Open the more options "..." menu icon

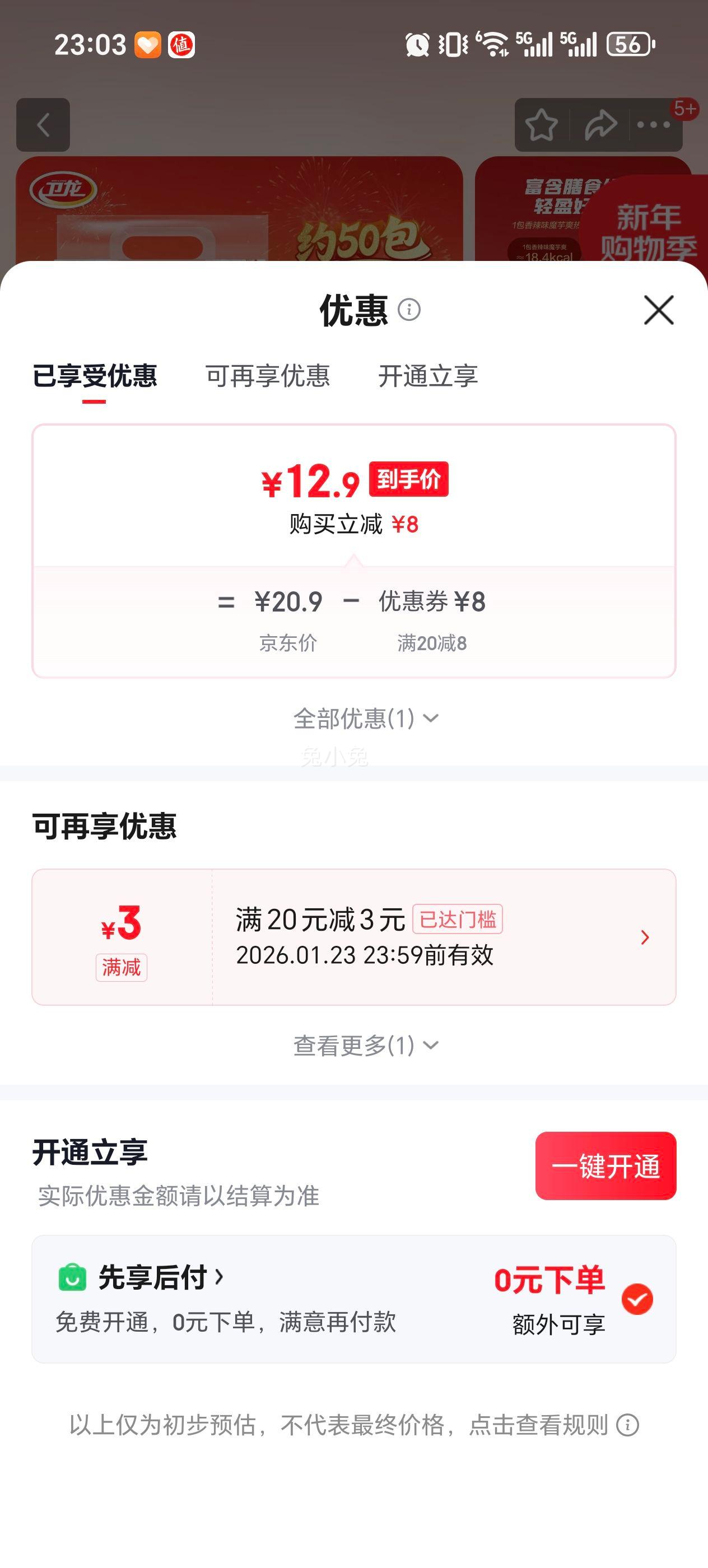click(653, 124)
